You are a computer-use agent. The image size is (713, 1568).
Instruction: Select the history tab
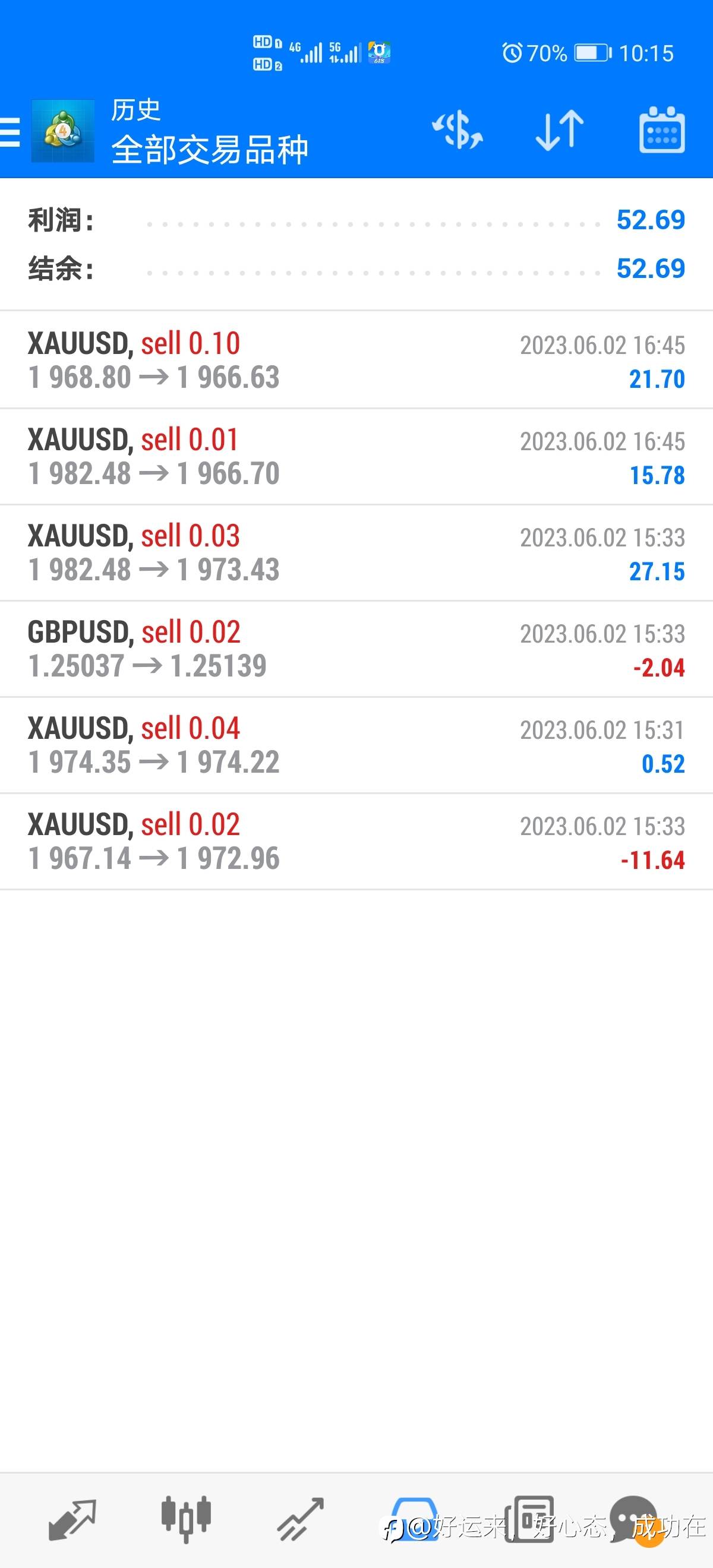[415, 1519]
